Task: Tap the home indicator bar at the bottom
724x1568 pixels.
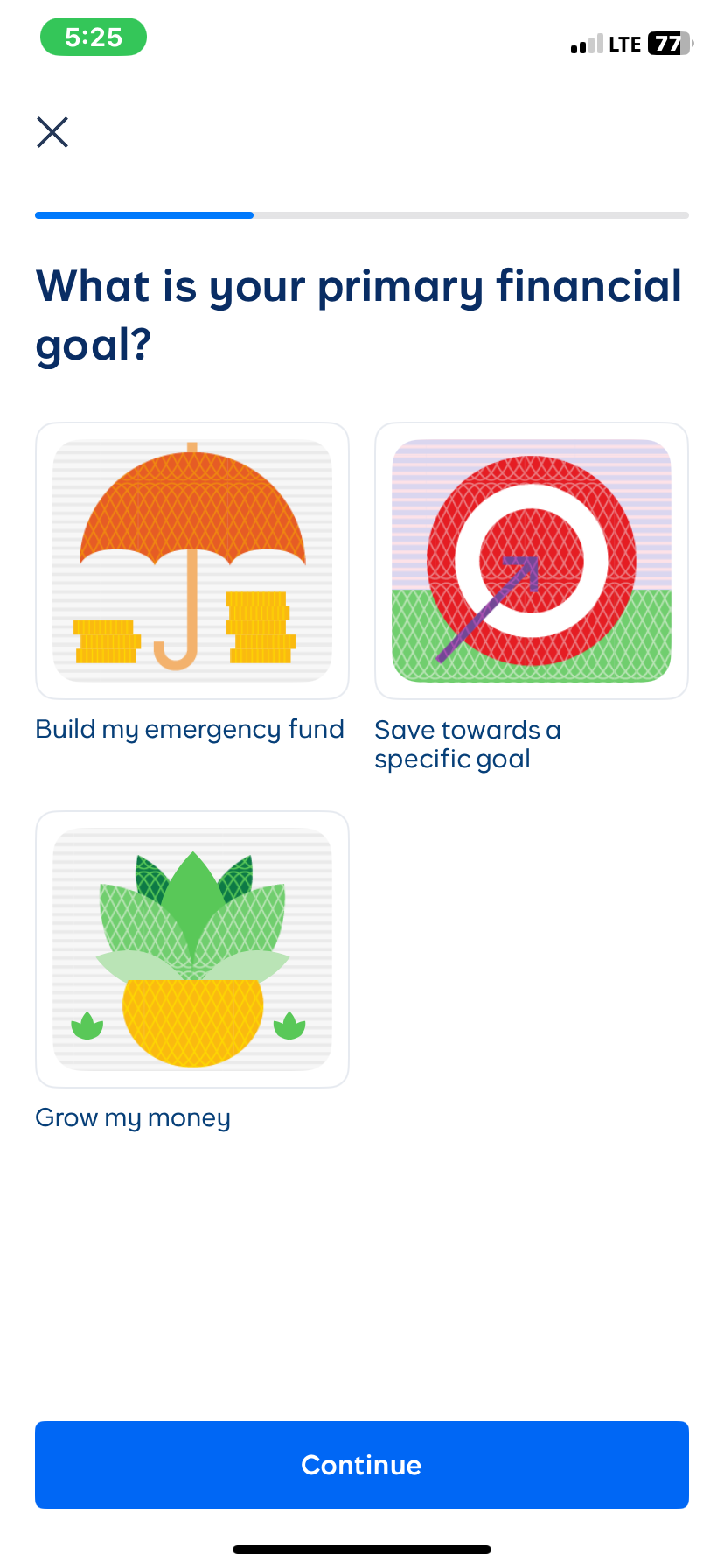Action: pyautogui.click(x=362, y=1547)
